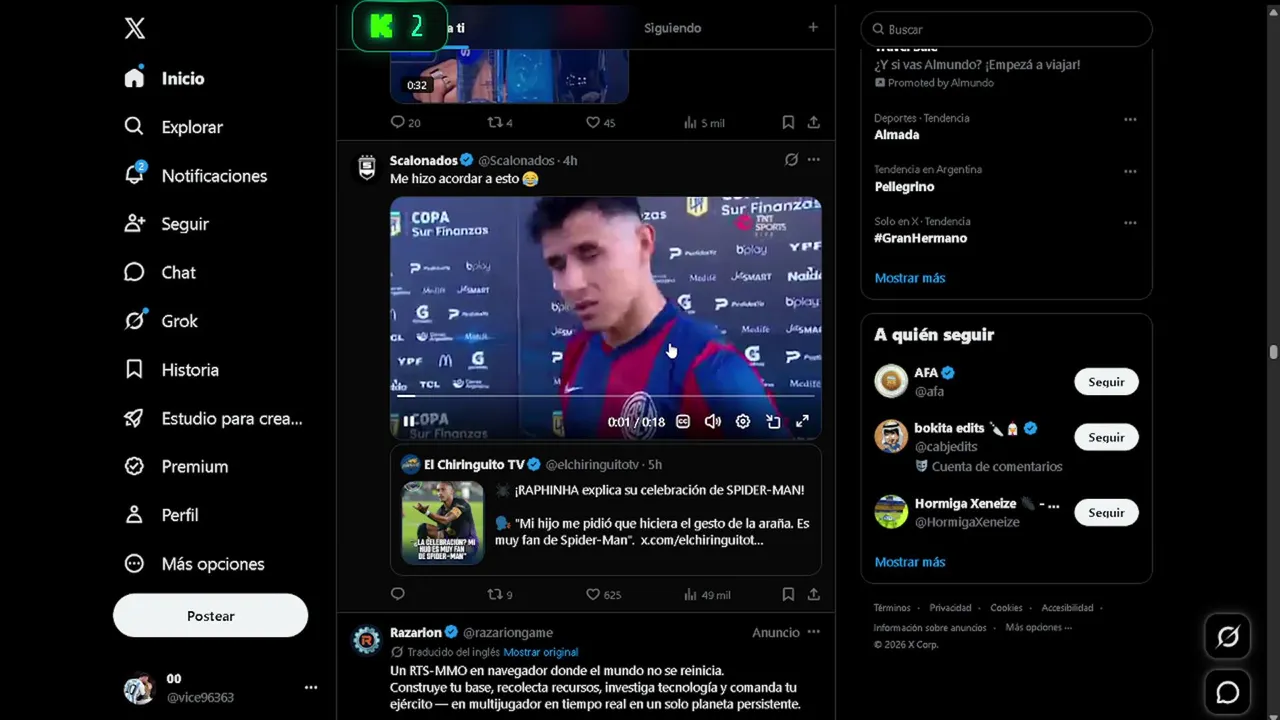Viewport: 1280px width, 720px height.
Task: Bookmark the Scalonados post
Action: pyautogui.click(x=788, y=594)
